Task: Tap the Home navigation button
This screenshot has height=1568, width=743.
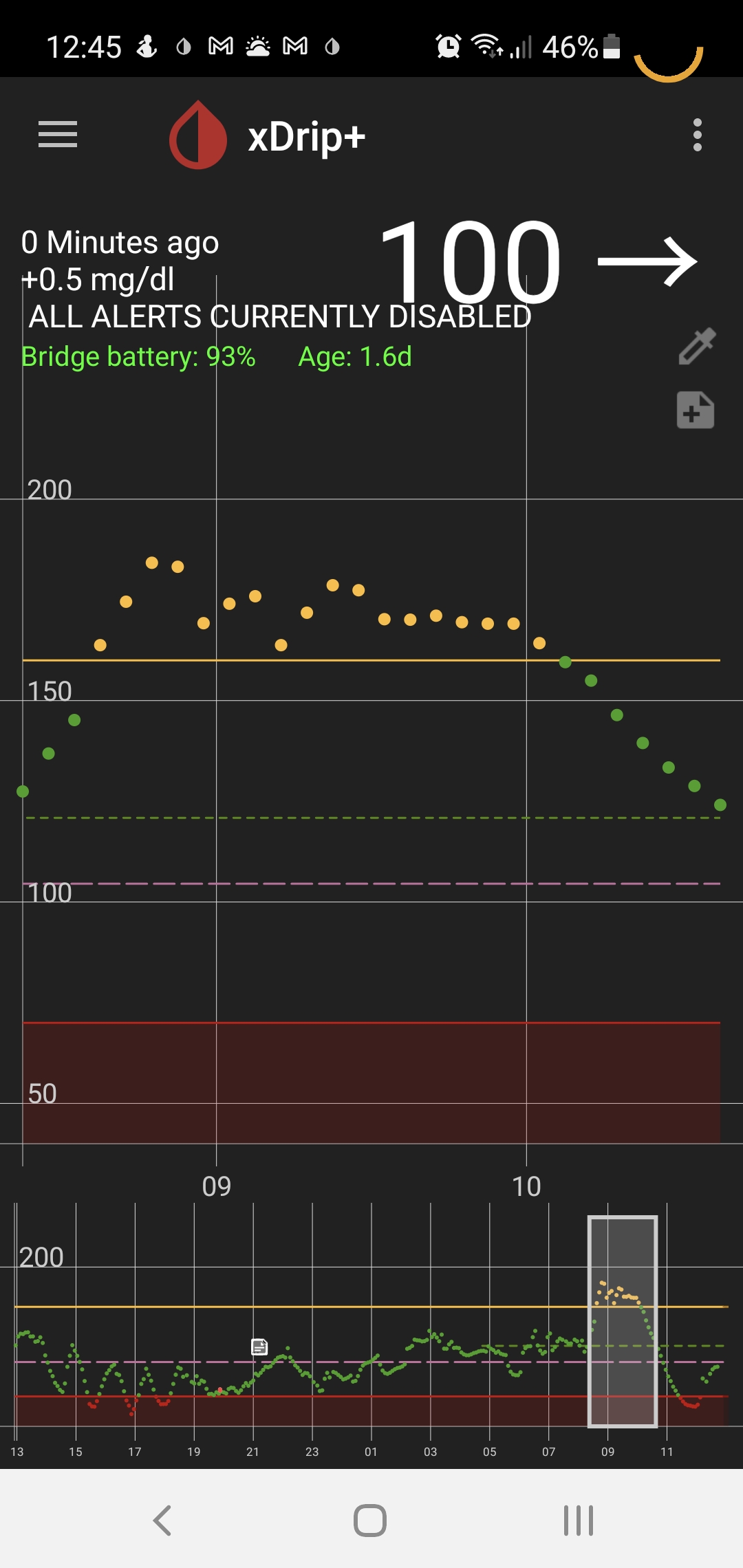Action: click(x=371, y=1521)
